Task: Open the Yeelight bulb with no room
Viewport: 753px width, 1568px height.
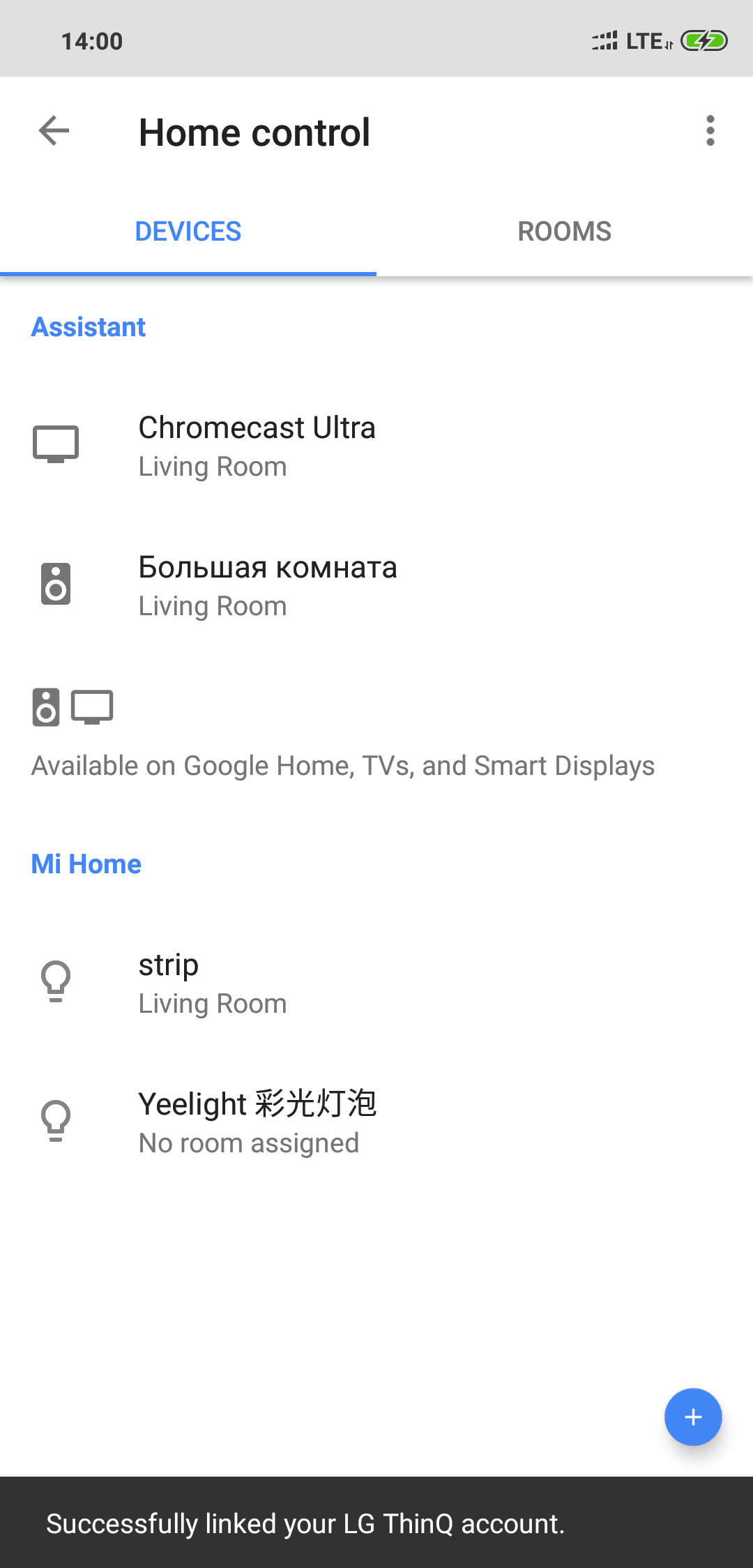Action: [257, 1122]
